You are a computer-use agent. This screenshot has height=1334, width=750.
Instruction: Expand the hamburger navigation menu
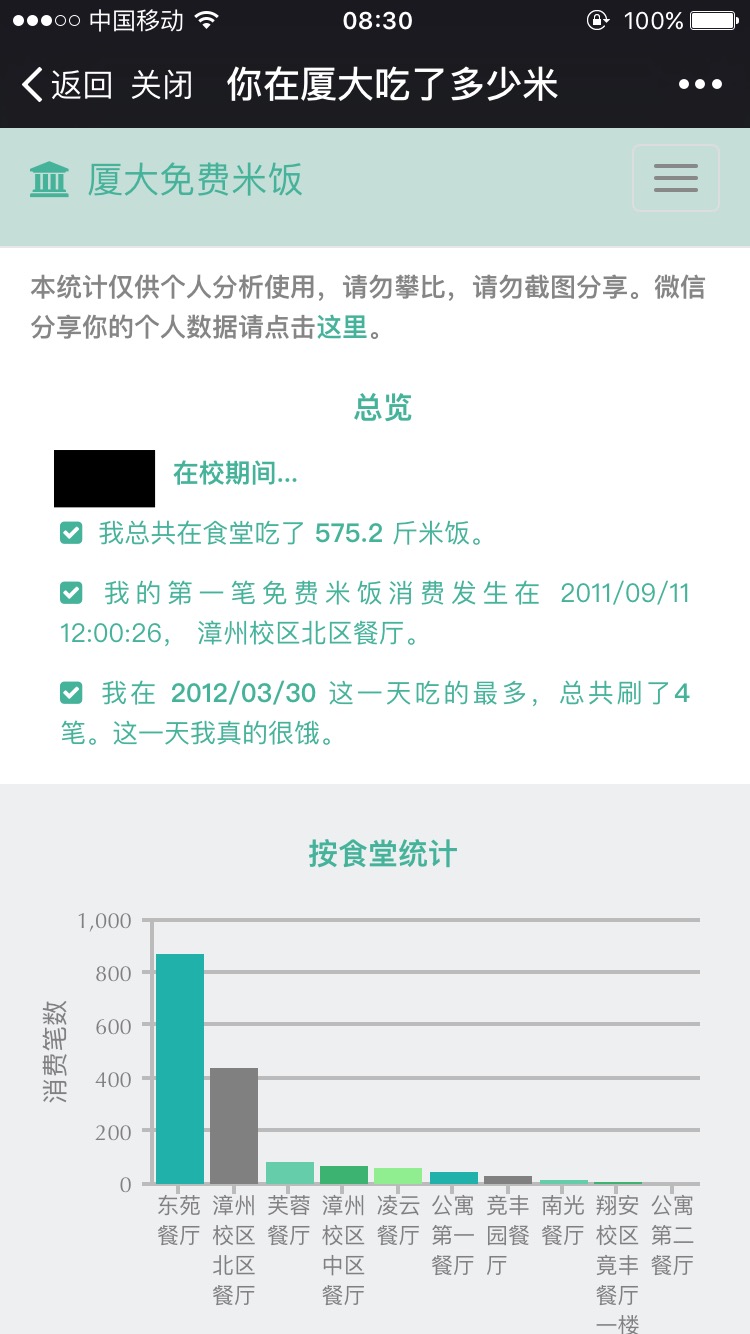click(675, 179)
